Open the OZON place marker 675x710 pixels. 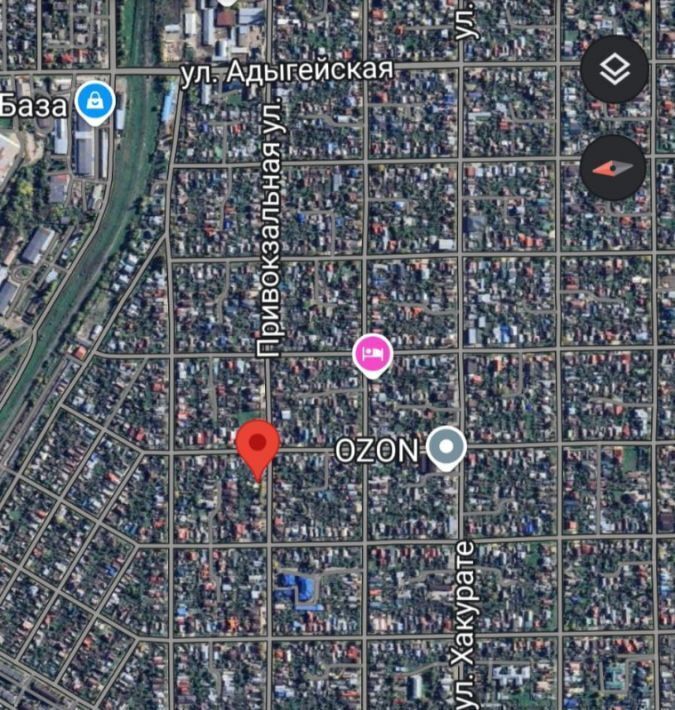[x=447, y=448]
